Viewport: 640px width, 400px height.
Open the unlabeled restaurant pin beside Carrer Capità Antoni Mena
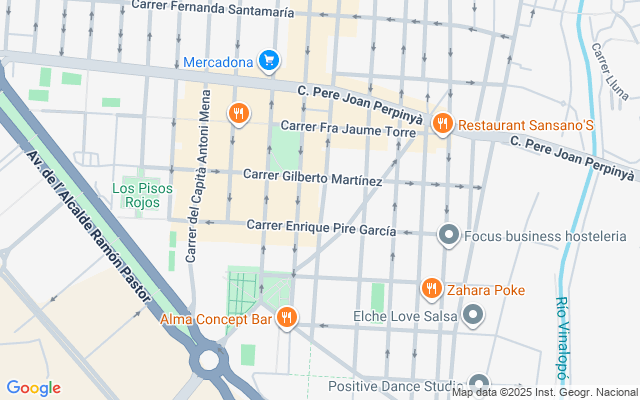click(x=237, y=113)
